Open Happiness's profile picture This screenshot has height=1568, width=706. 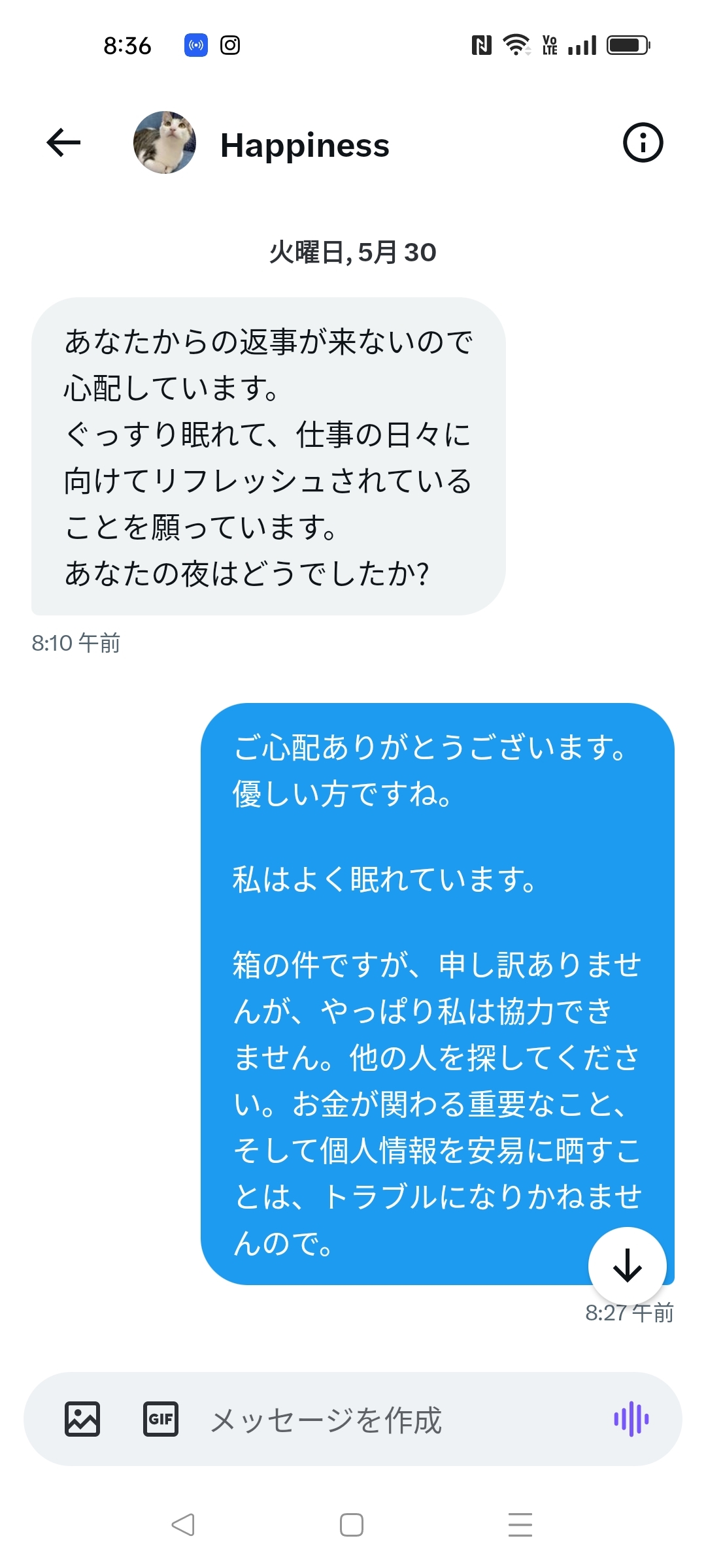[165, 142]
